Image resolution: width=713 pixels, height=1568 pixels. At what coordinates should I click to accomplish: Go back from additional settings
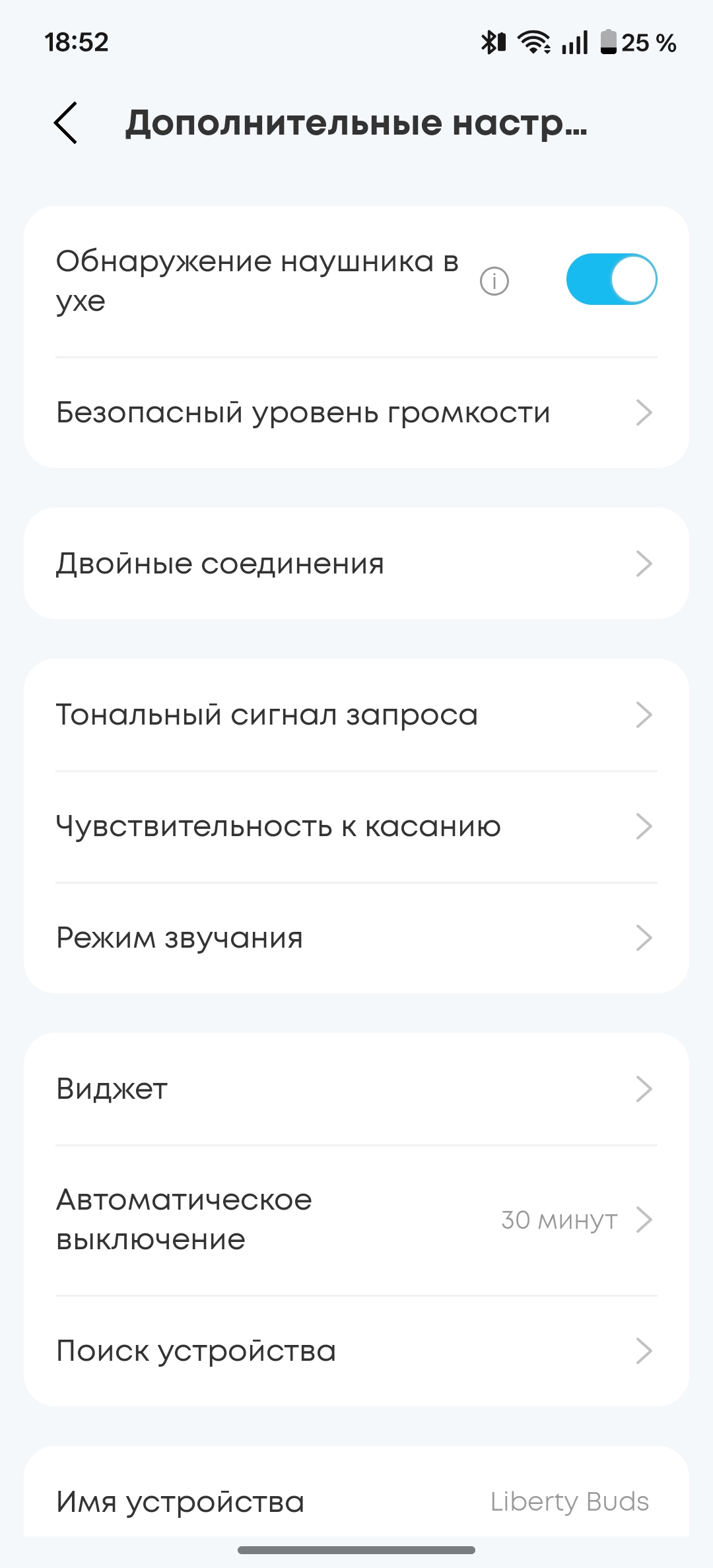coord(66,123)
